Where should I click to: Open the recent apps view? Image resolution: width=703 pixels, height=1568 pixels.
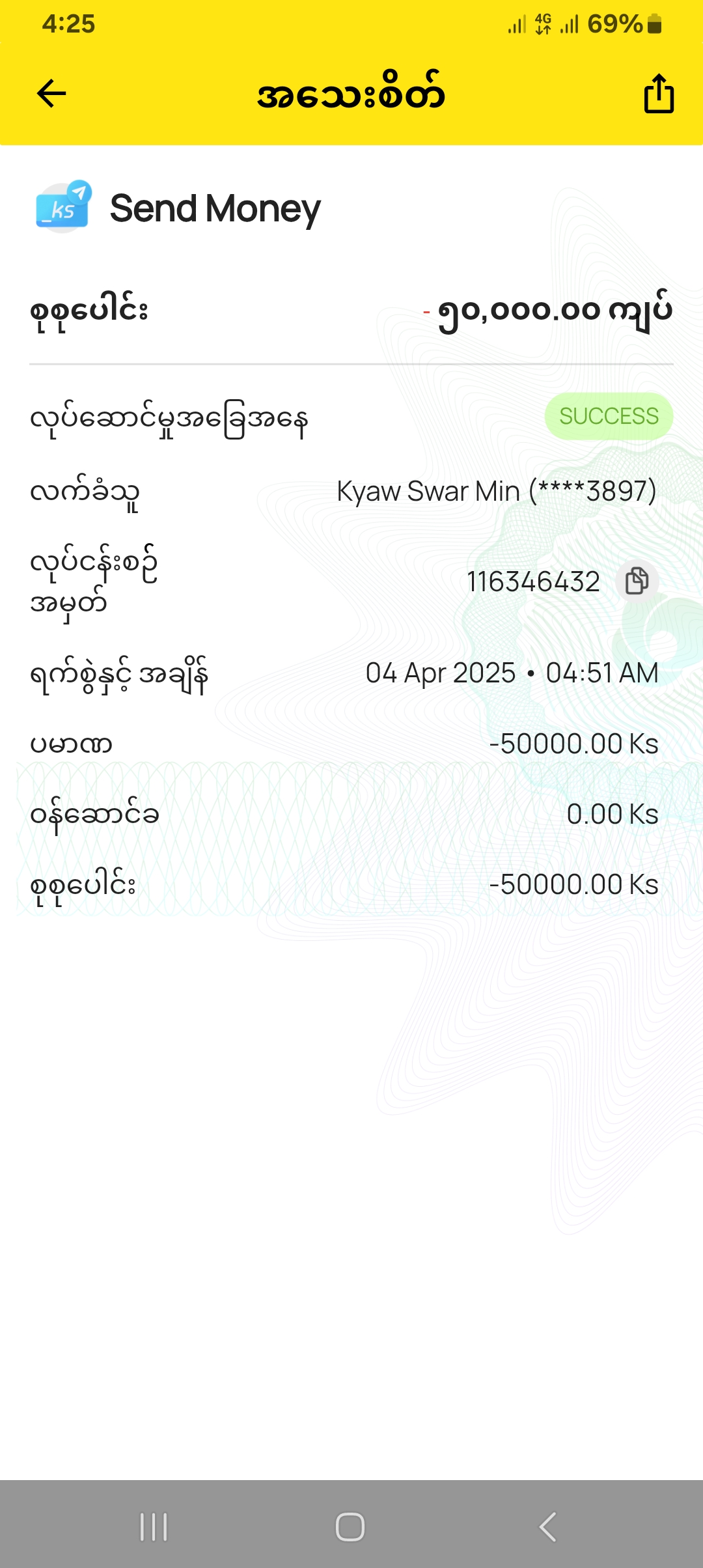[154, 1526]
